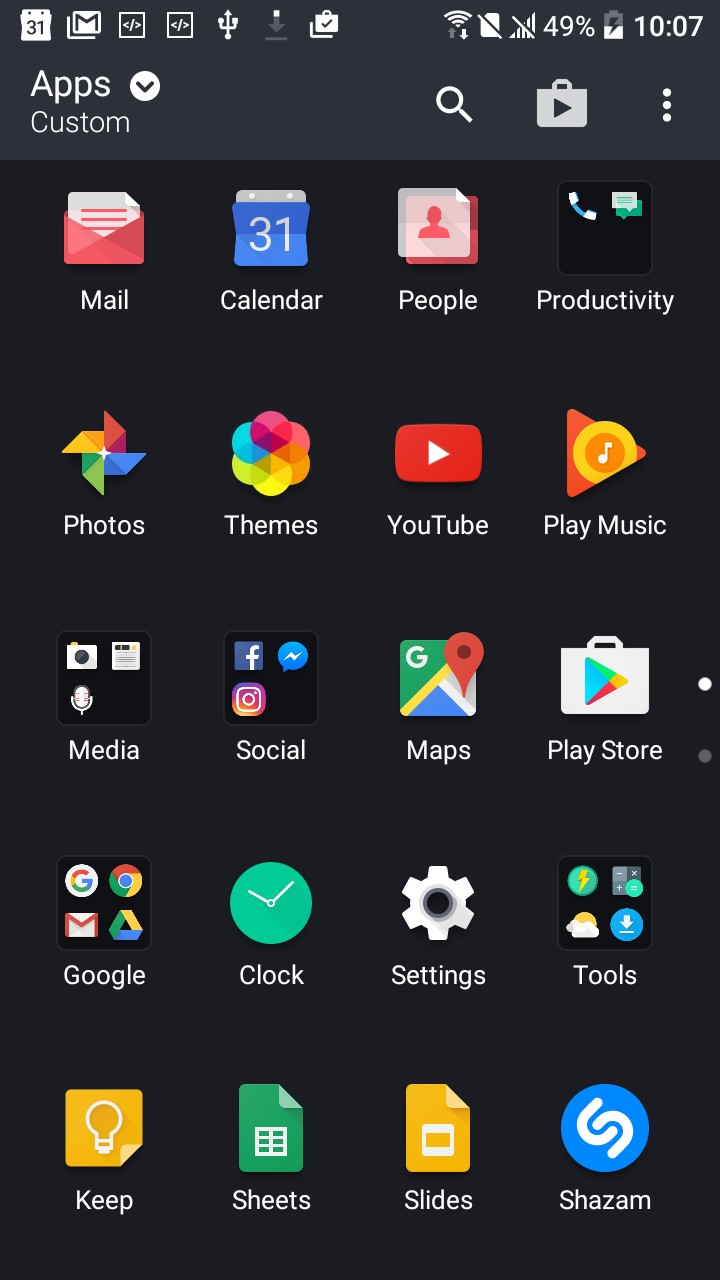Open the Play Store shortcut in toolbar
This screenshot has width=720, height=1280.
click(x=561, y=104)
